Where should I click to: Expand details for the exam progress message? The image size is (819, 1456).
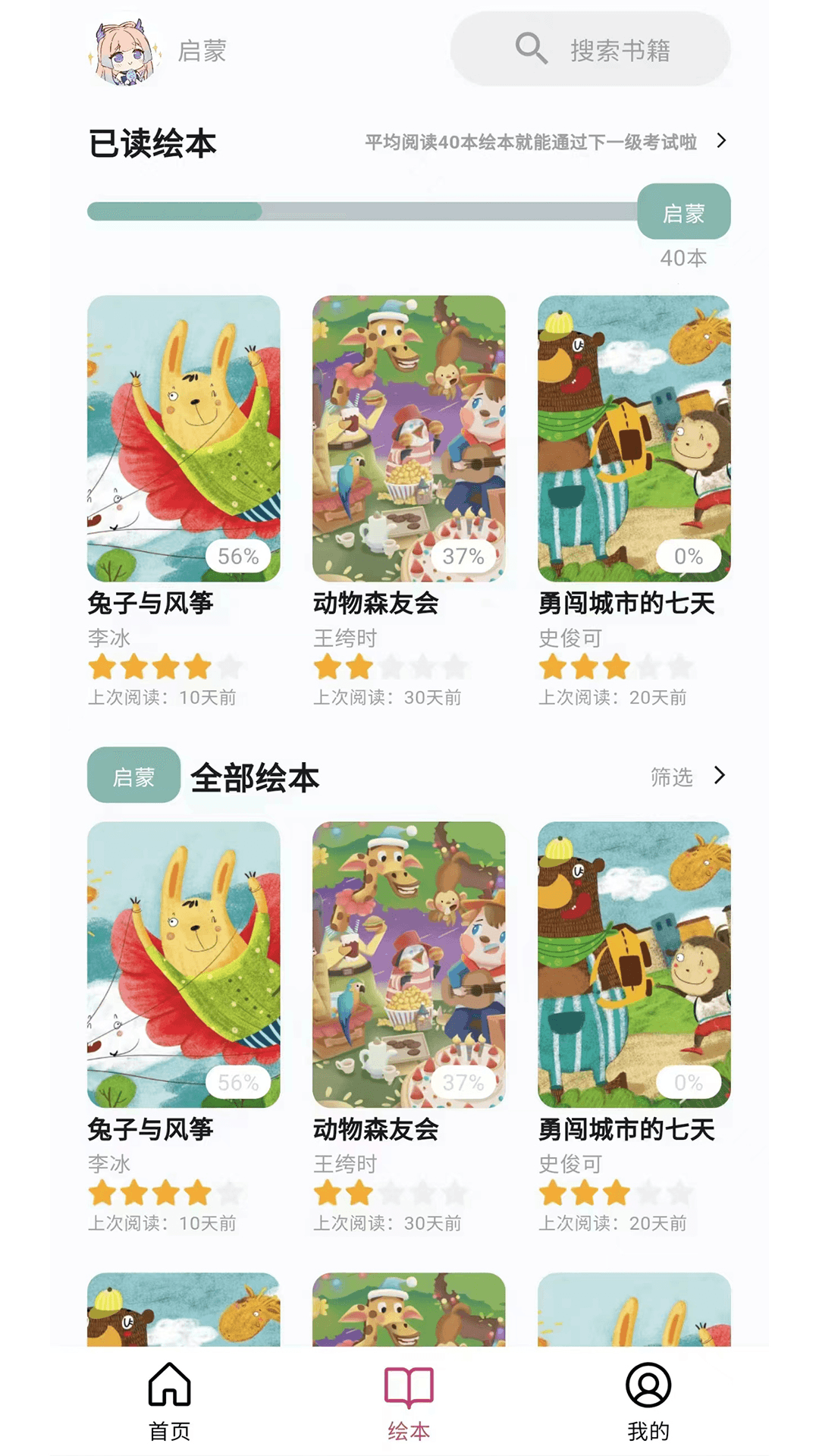point(531,143)
